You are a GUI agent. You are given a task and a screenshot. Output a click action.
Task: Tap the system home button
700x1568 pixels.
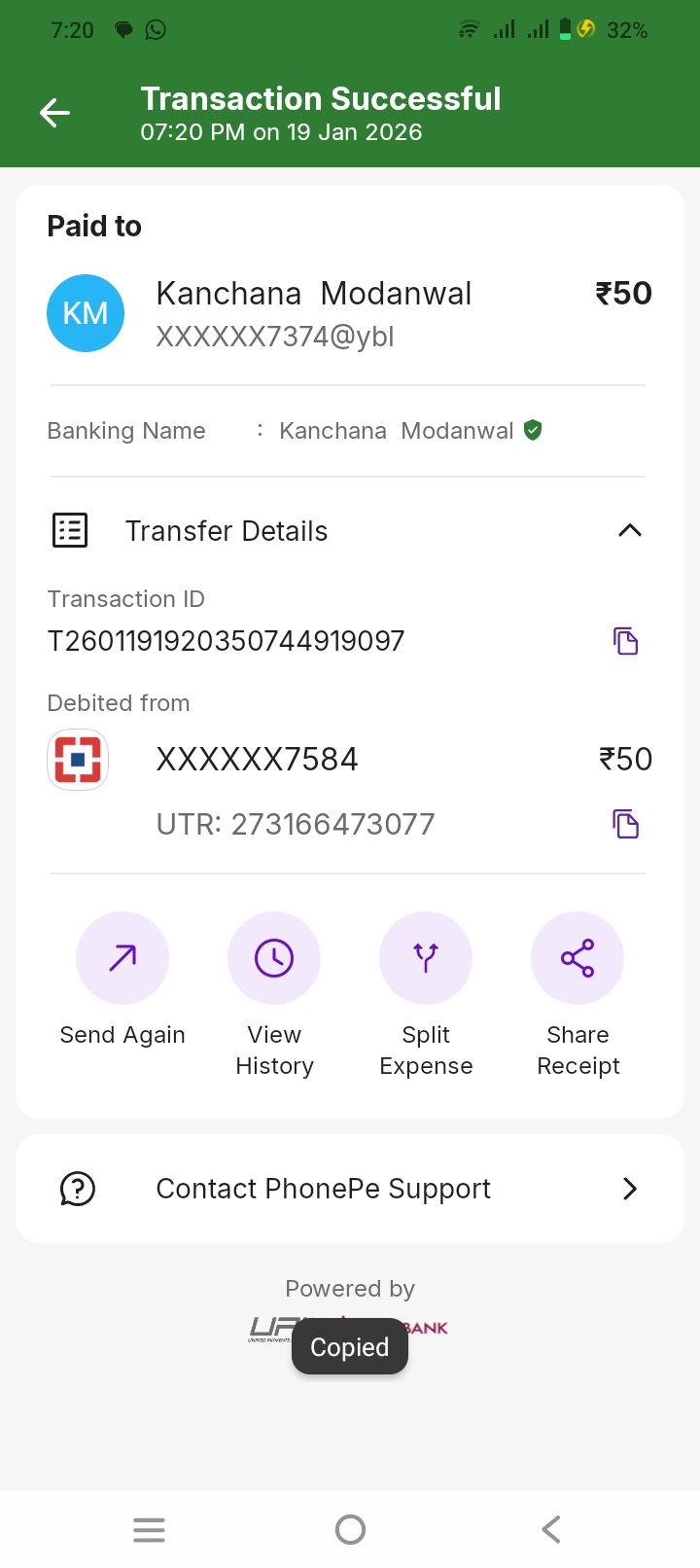click(350, 1530)
